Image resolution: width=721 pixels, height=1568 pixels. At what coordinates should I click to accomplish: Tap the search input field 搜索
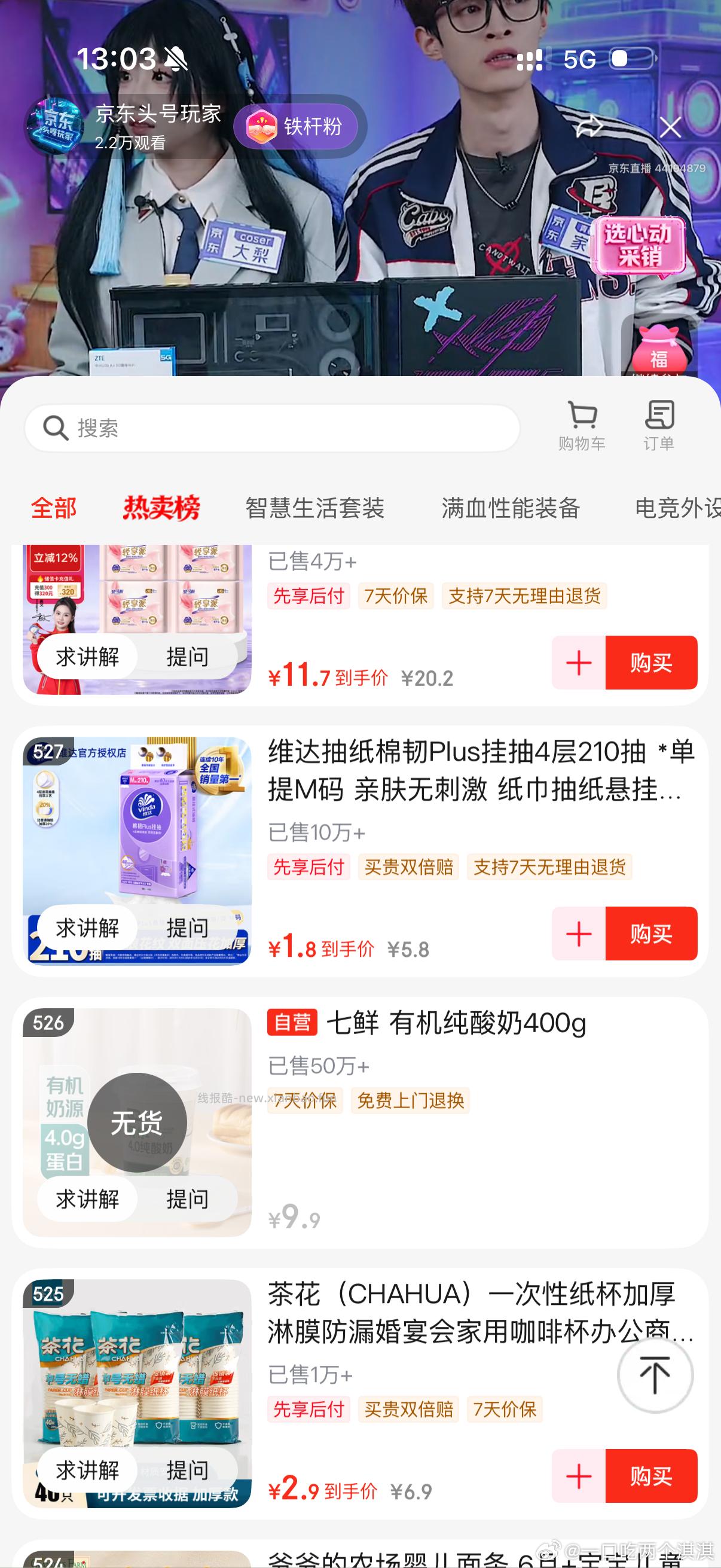tap(243, 428)
